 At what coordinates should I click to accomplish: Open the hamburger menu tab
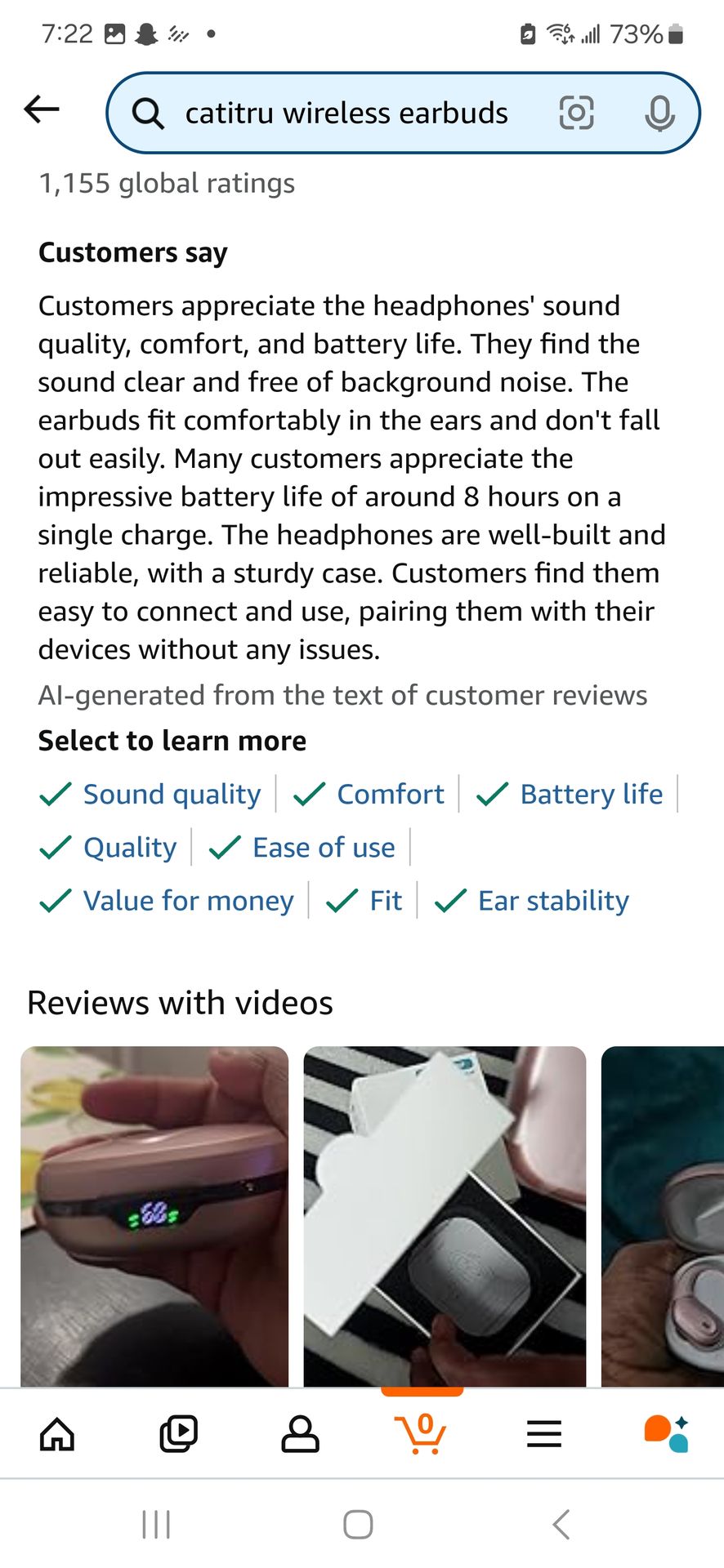(x=543, y=1433)
